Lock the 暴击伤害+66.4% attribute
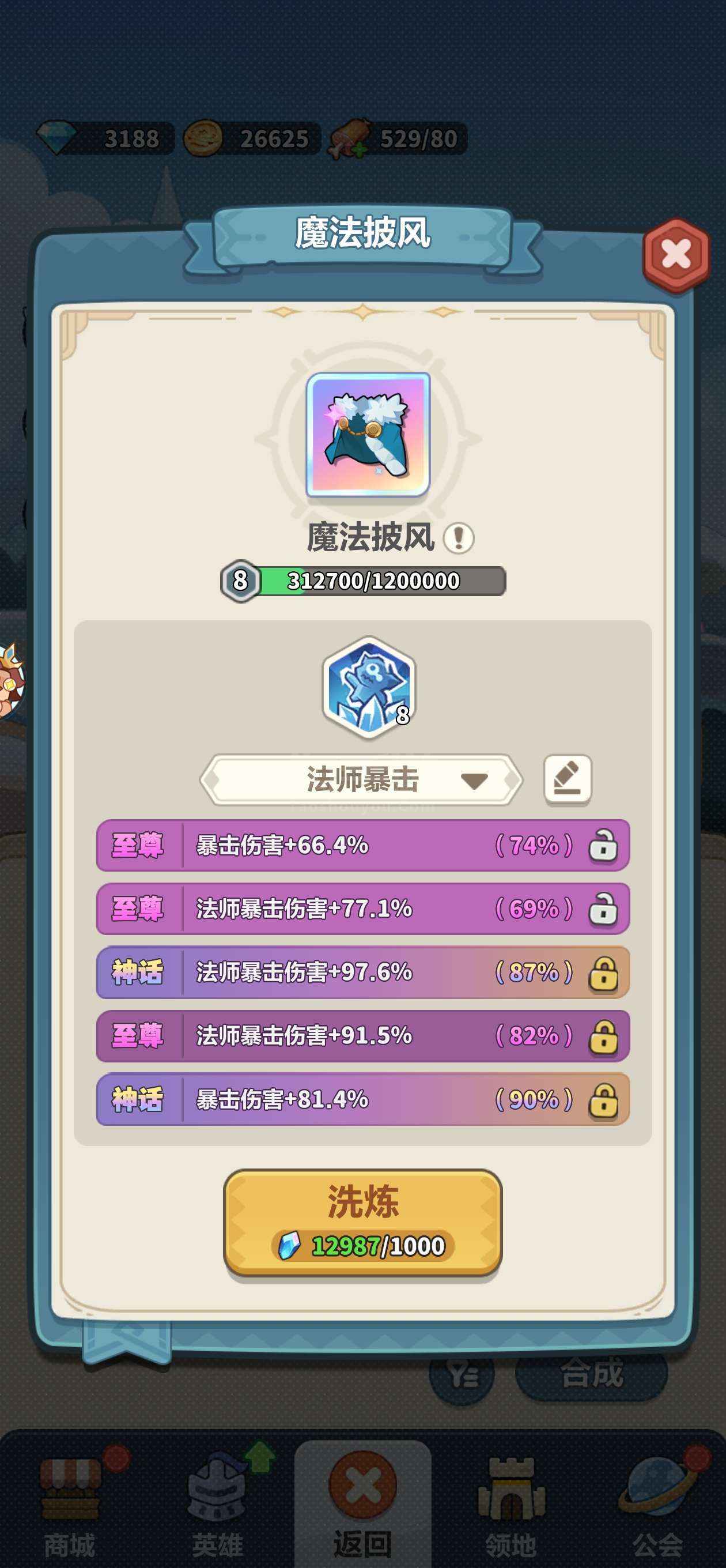The width and height of the screenshot is (726, 1568). (x=603, y=846)
